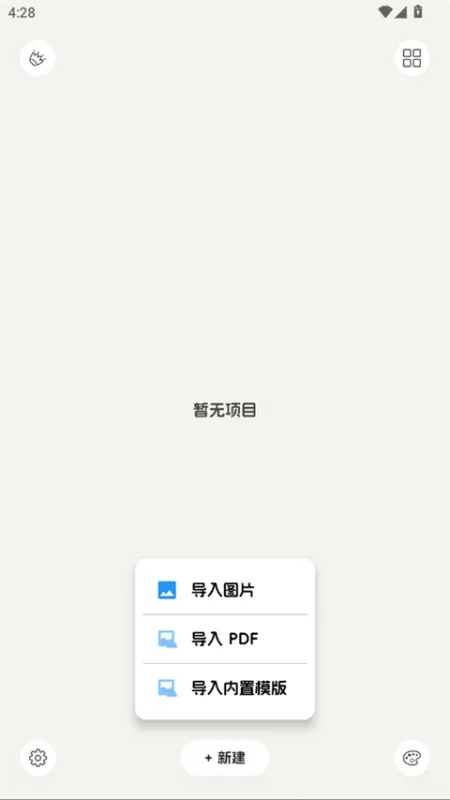Choose 导入 PDF option
The width and height of the screenshot is (450, 800).
tap(224, 639)
